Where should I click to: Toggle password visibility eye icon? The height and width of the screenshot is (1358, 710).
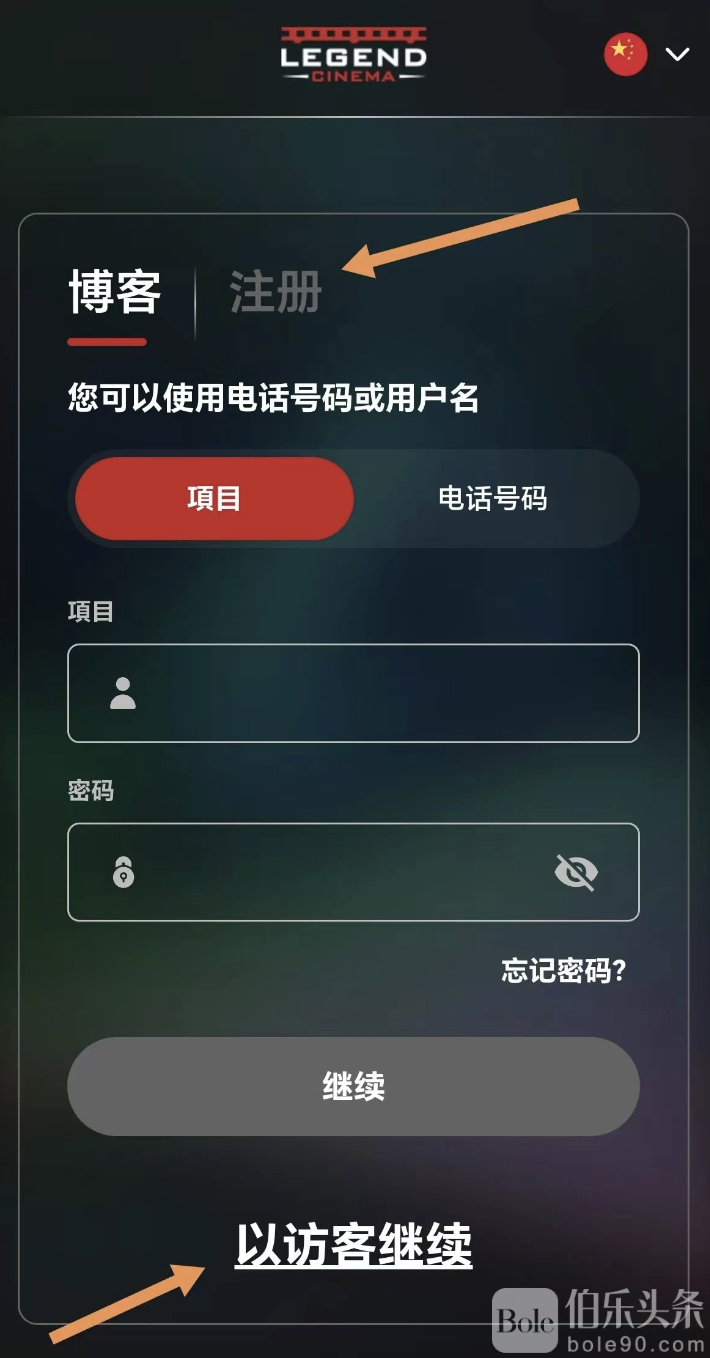[x=576, y=872]
